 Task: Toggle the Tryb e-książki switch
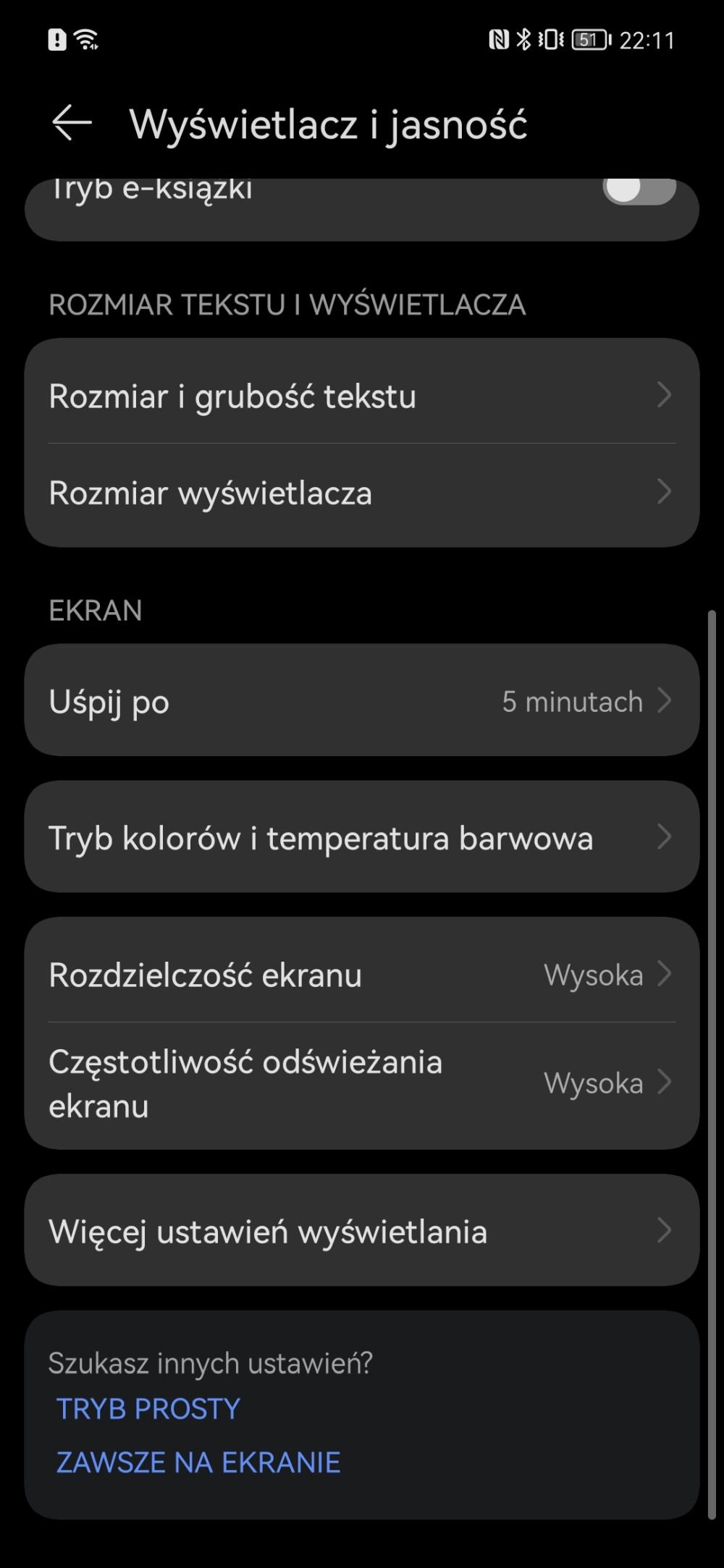pos(639,190)
